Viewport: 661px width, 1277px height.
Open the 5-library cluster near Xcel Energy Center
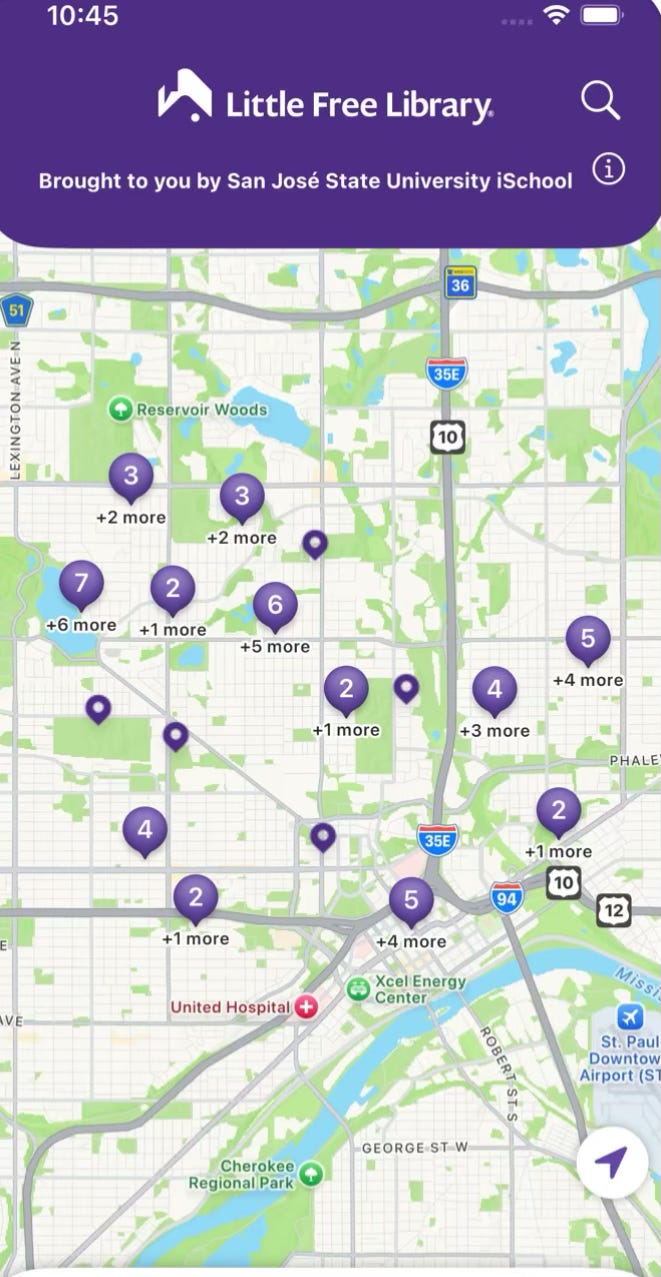411,901
